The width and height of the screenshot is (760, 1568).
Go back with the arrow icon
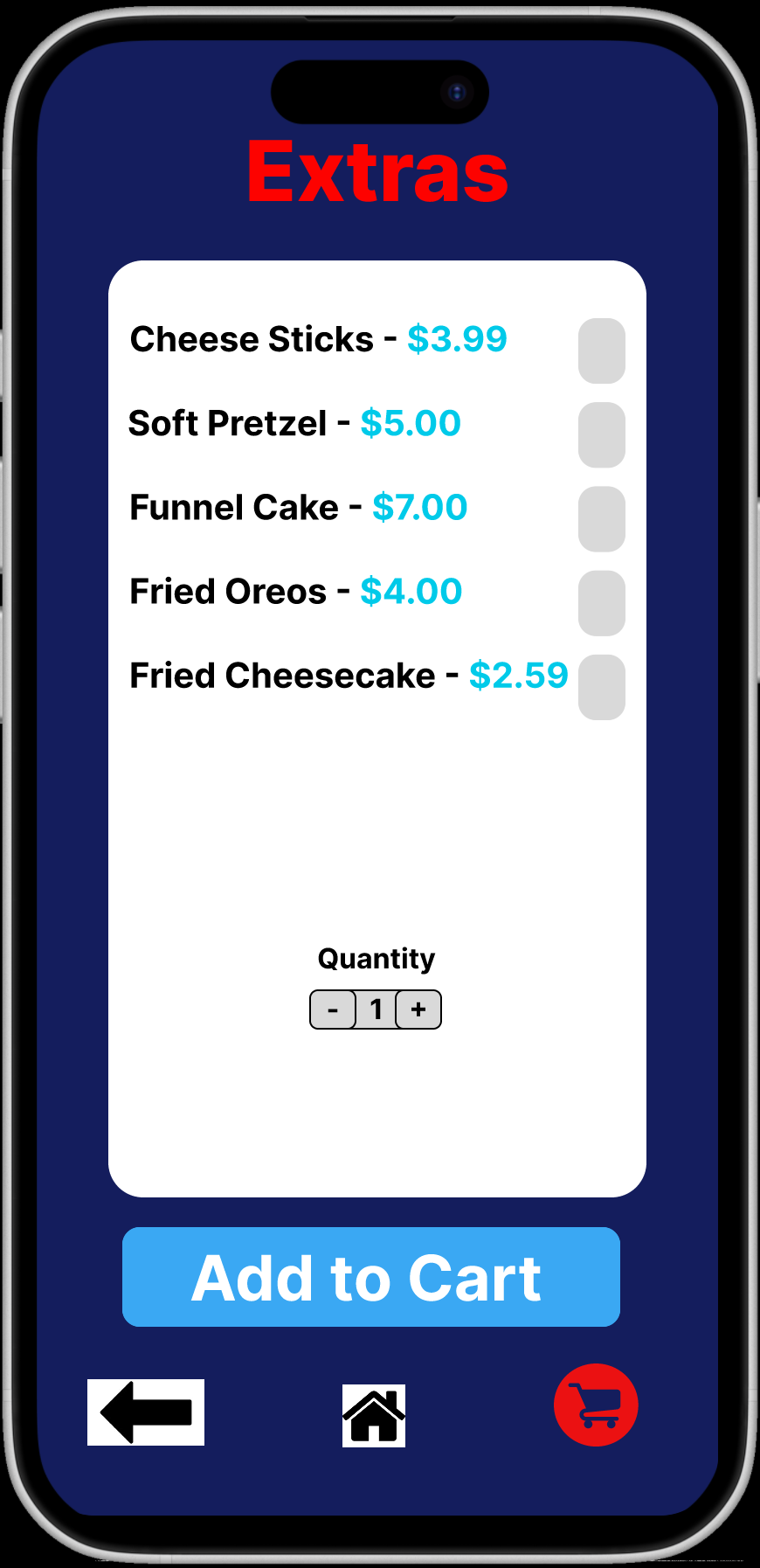coord(146,1412)
